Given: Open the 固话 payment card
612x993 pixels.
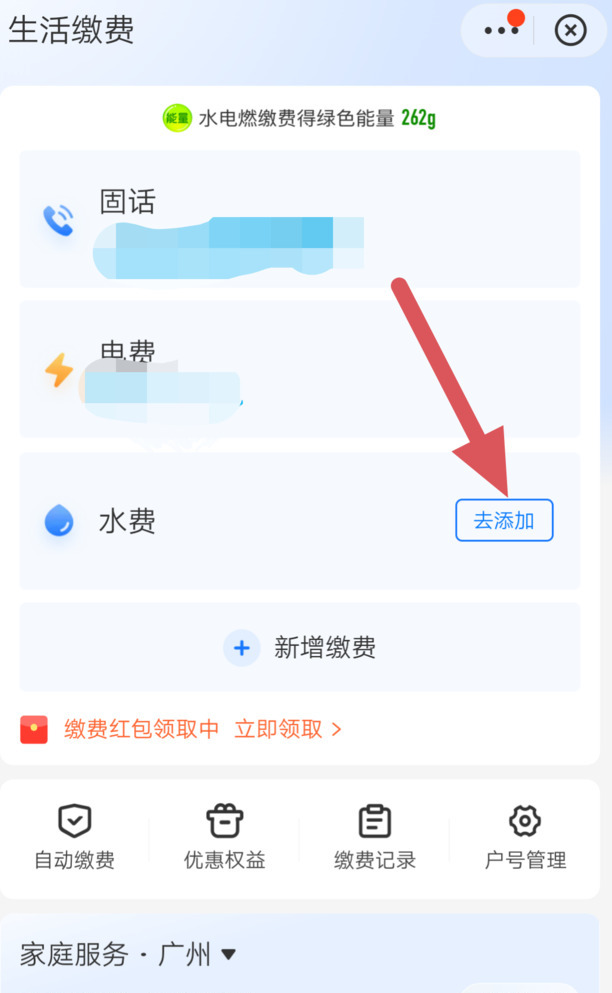Looking at the screenshot, I should 300,219.
